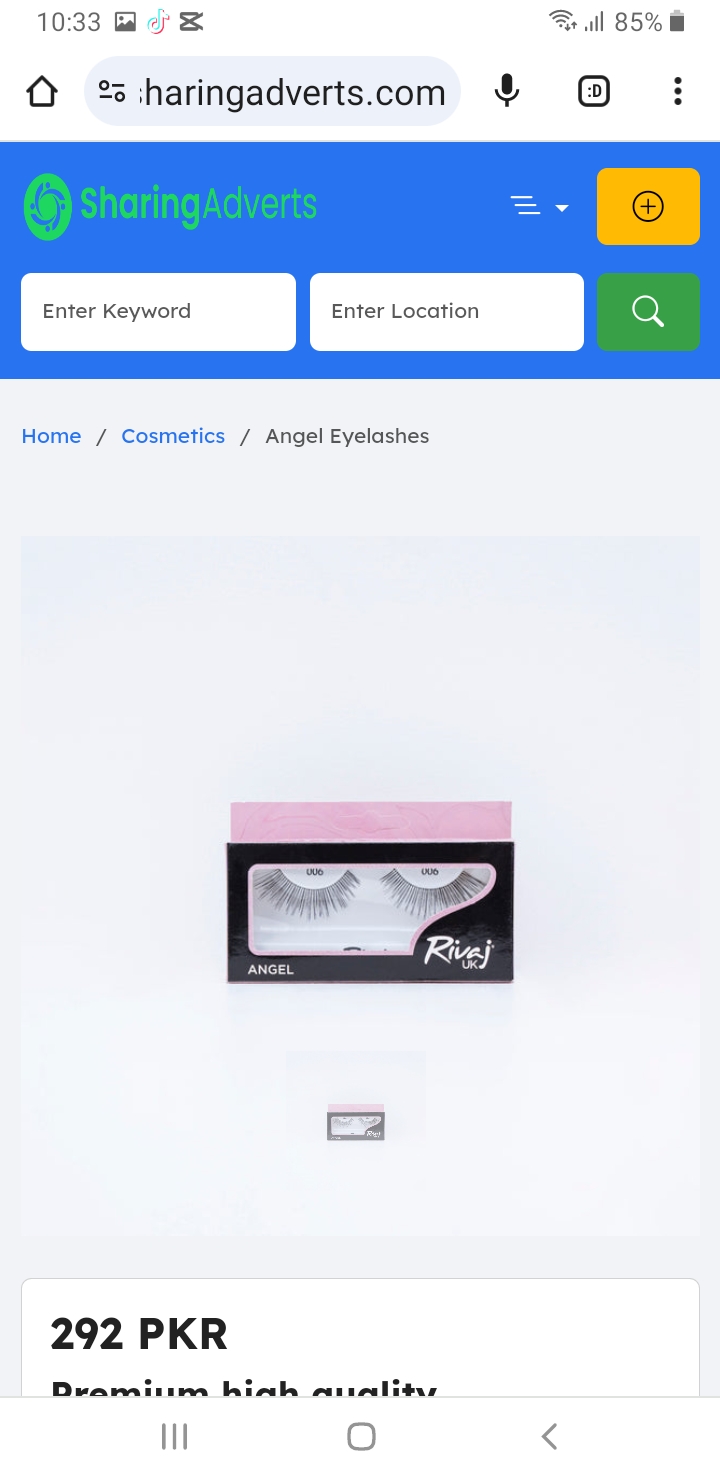Open the browser overflow menu

[677, 92]
